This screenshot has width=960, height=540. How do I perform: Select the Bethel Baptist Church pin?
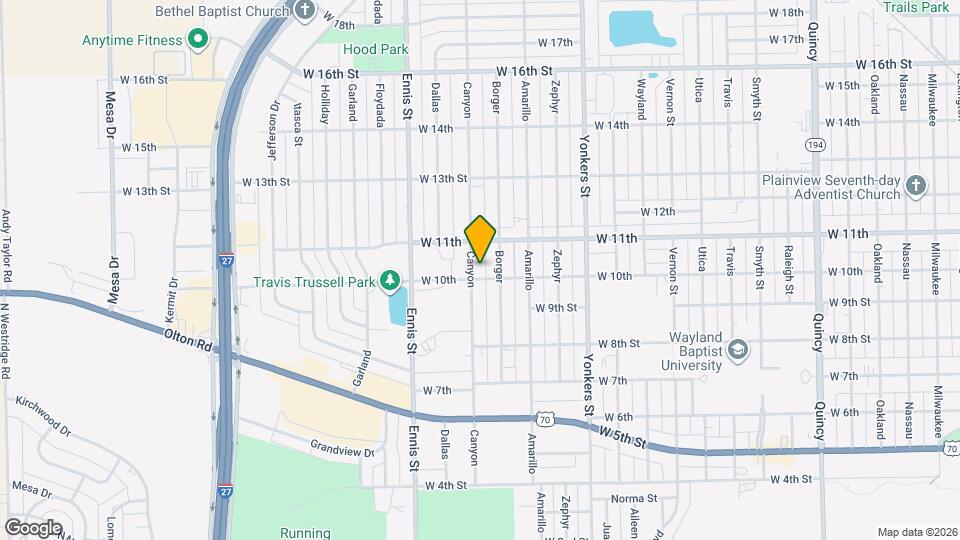306,12
